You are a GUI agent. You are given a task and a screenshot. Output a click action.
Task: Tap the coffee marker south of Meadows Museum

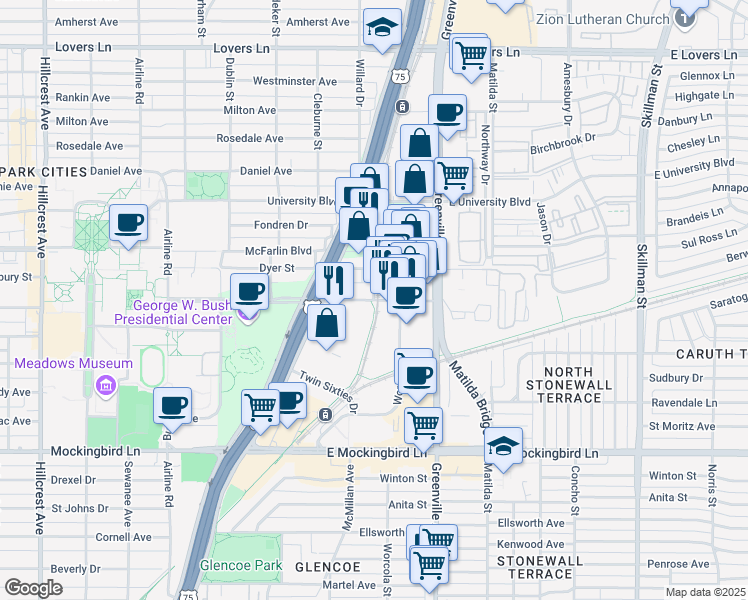pyautogui.click(x=173, y=407)
